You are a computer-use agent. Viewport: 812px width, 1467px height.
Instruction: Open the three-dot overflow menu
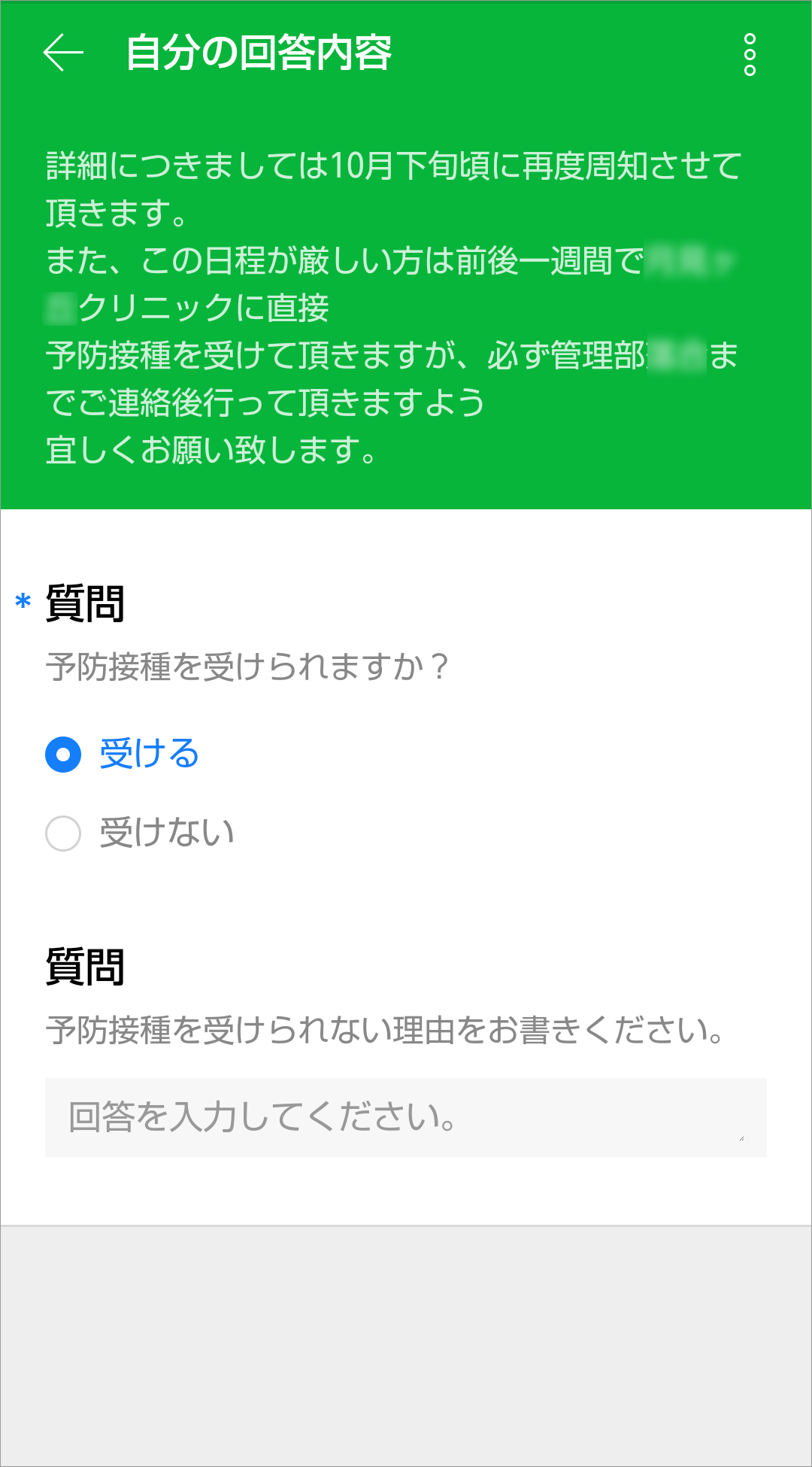(x=749, y=54)
